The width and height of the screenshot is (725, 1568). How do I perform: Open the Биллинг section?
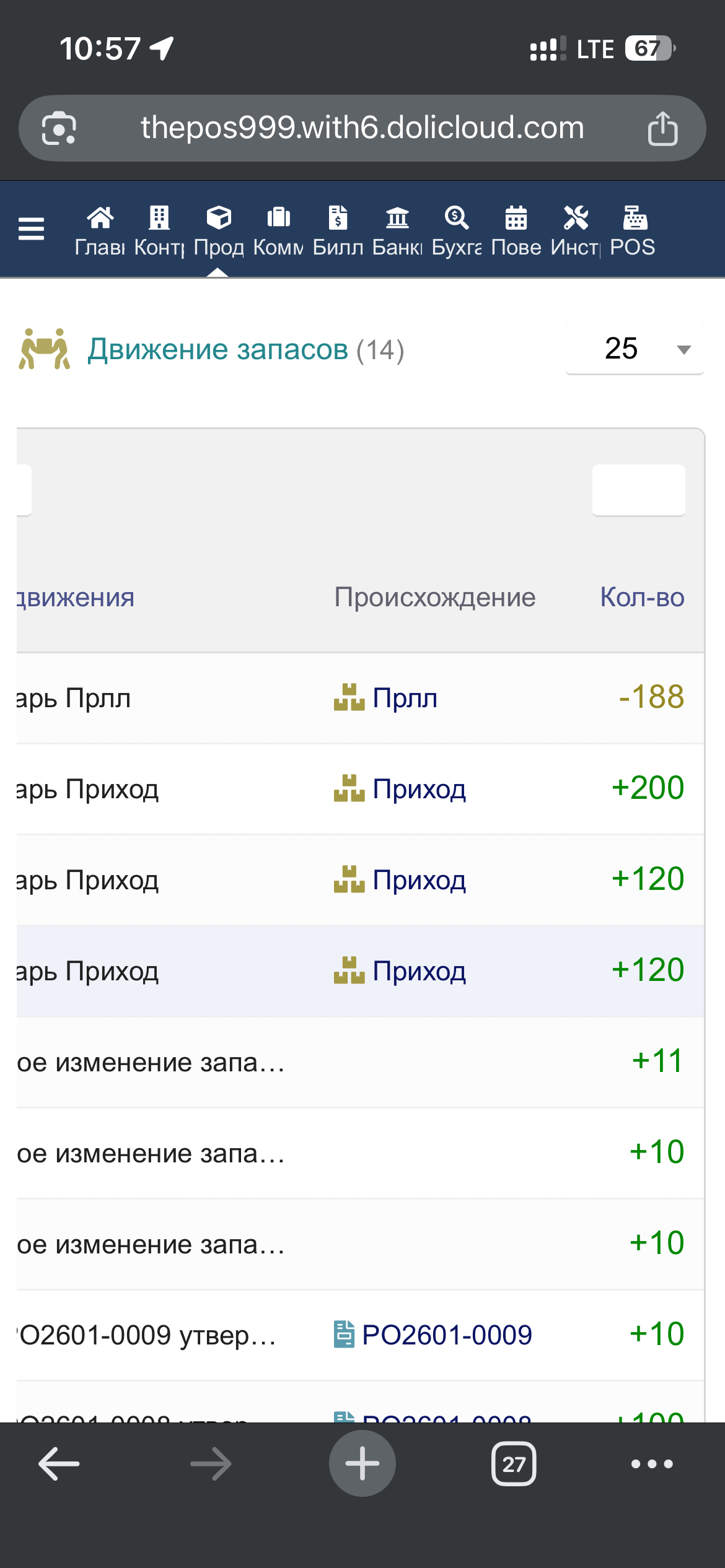338,230
